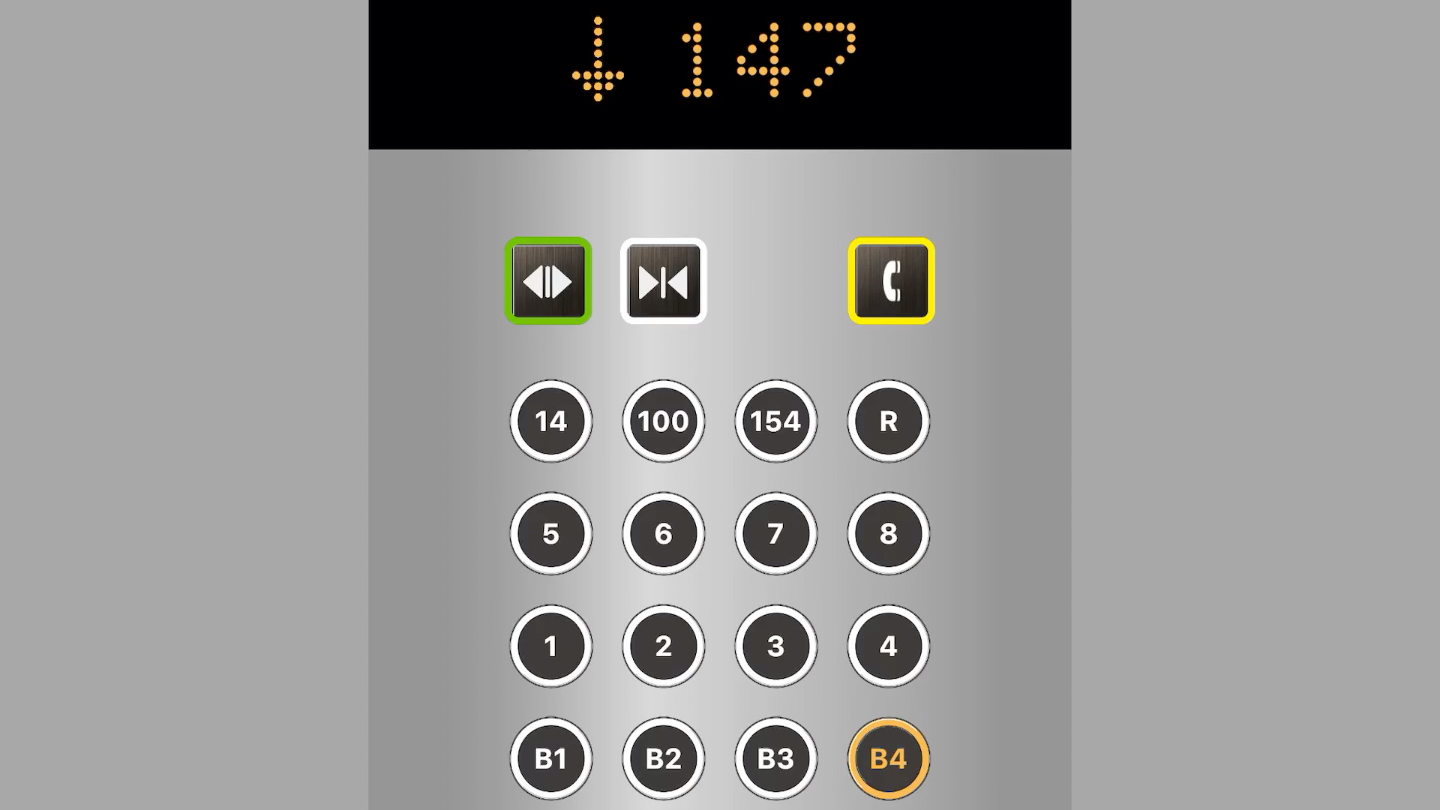Screen dimensions: 1440x810
Task: Choose the R floor button
Action: (888, 421)
